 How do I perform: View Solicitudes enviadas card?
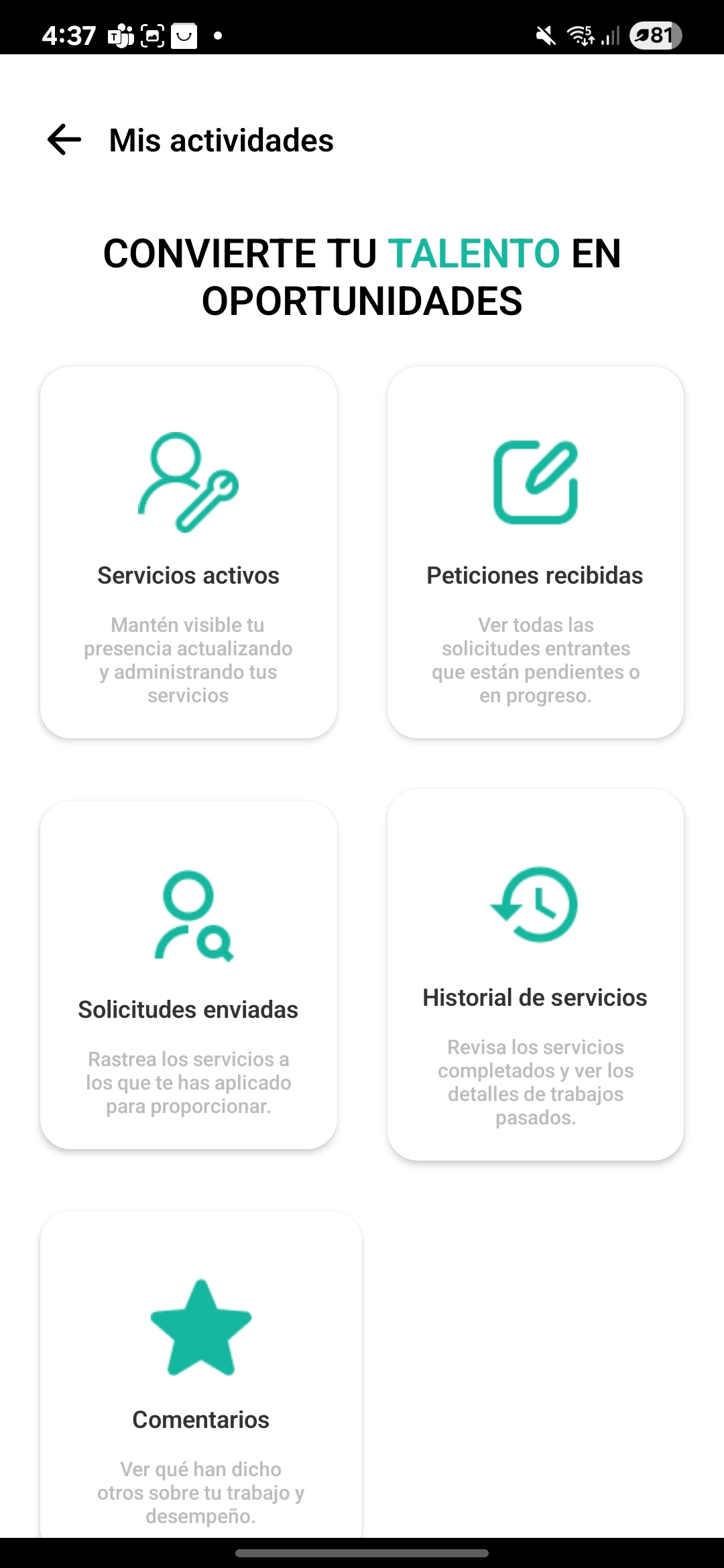coord(188,975)
